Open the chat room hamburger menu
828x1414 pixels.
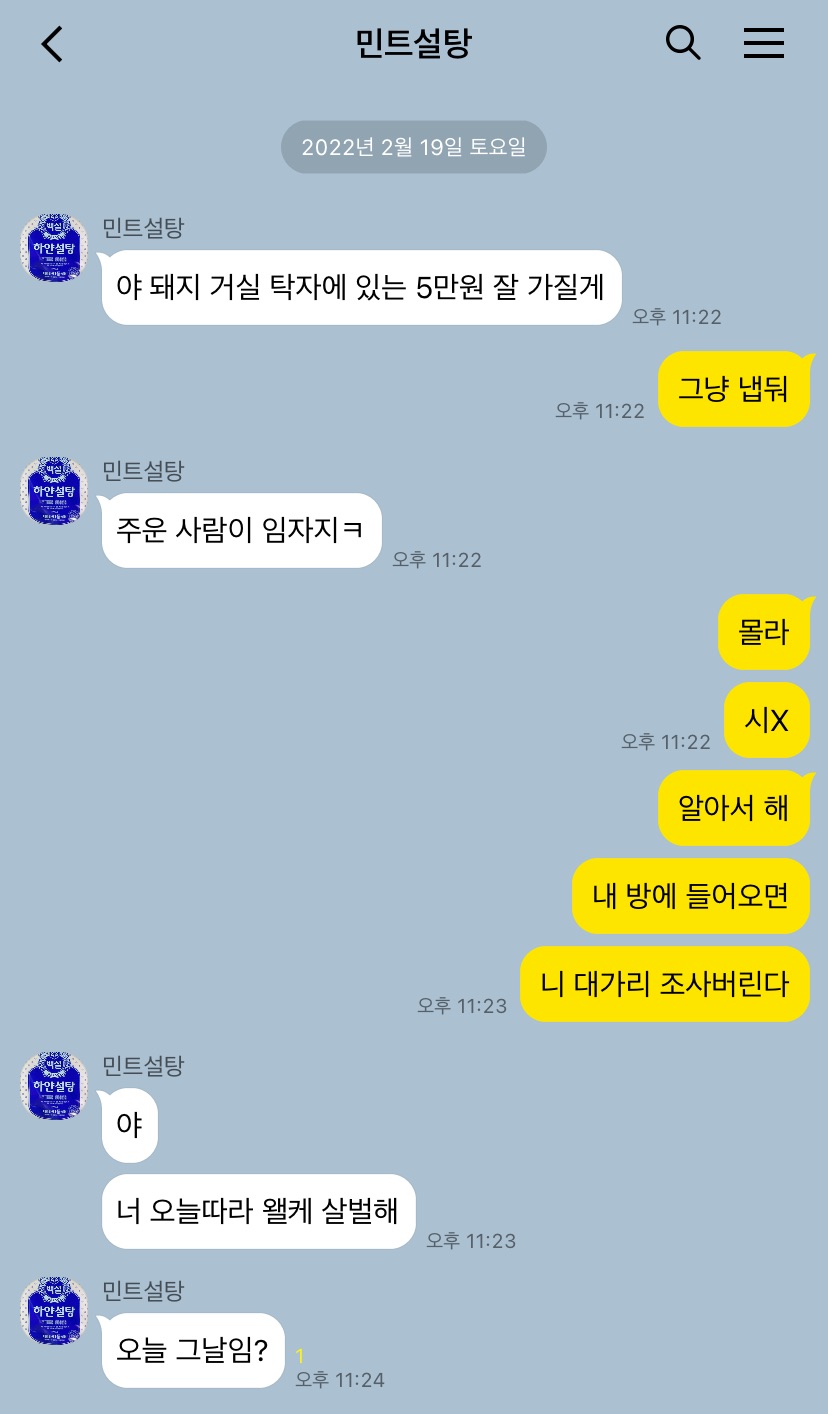coord(764,43)
